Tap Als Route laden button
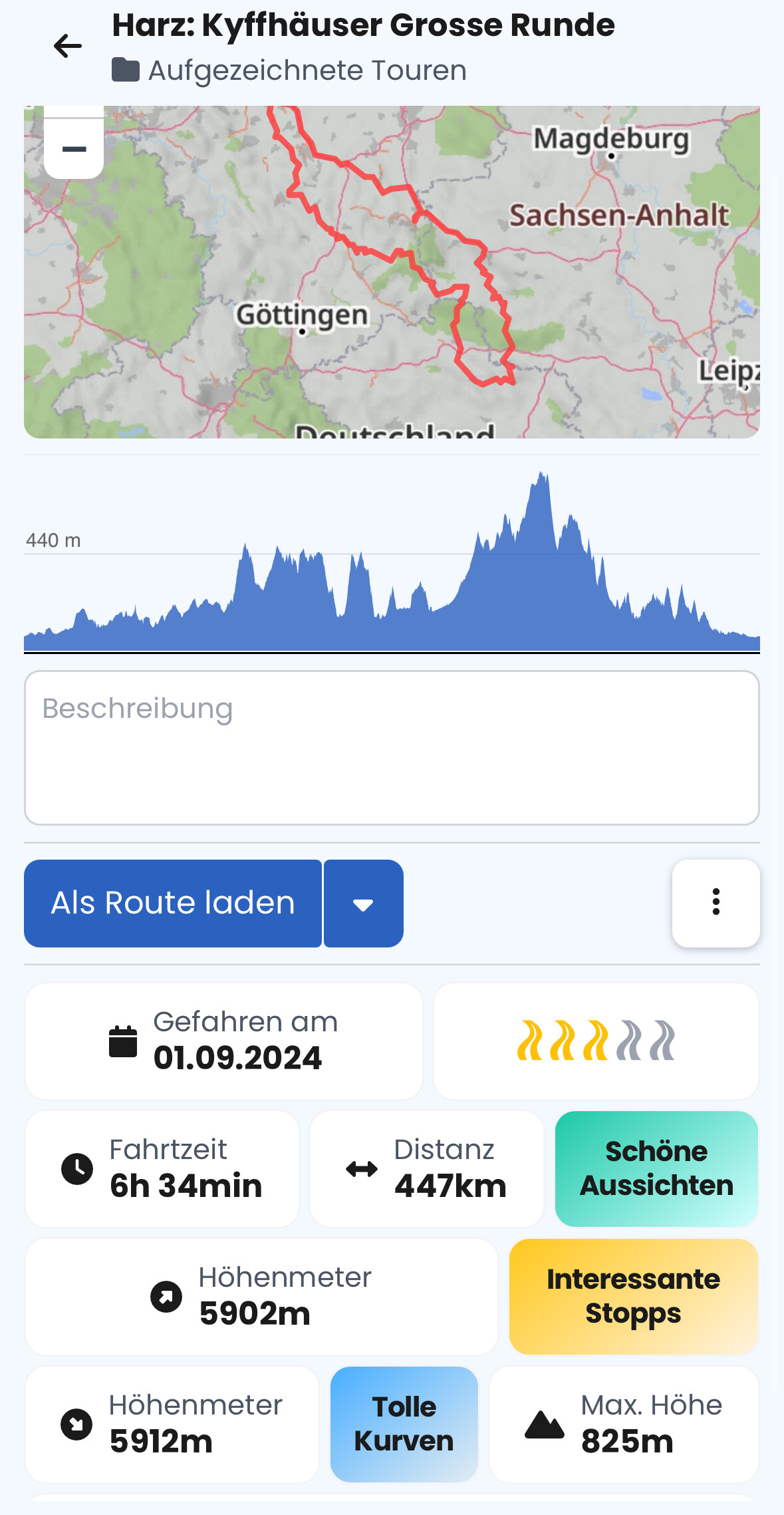 pos(173,903)
